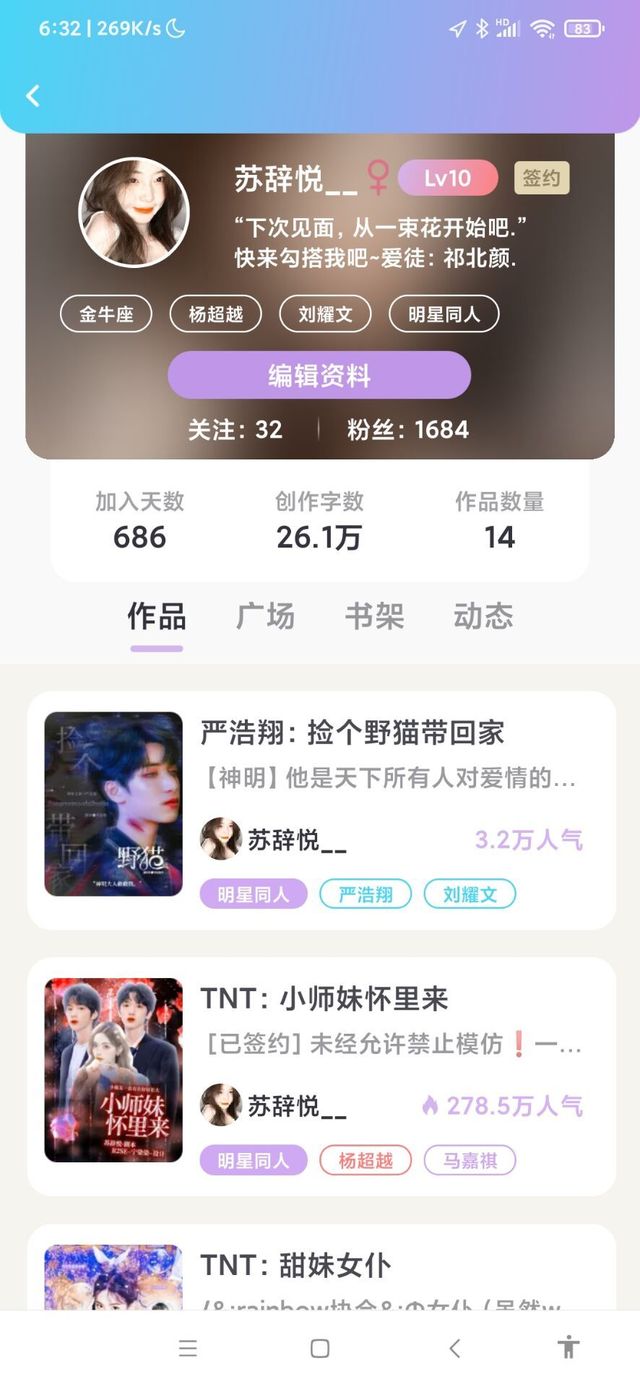Tap the 编辑资料 button
Viewport: 640px width, 1387px height.
coord(319,375)
